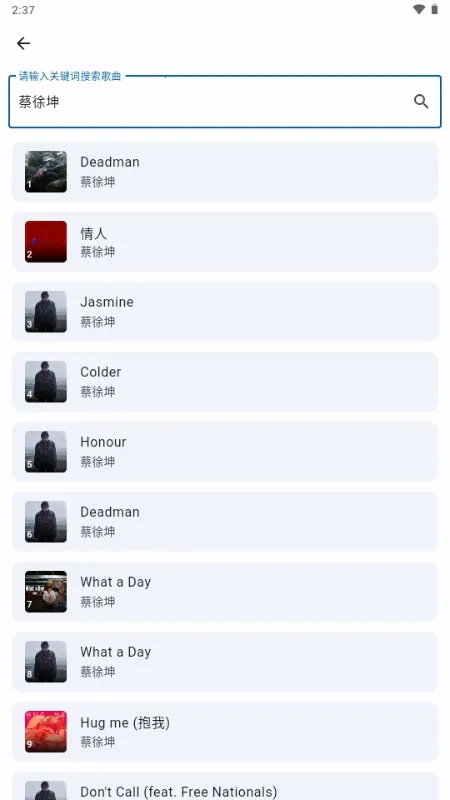Go back using the arrow icon
The height and width of the screenshot is (800, 450).
coord(23,43)
